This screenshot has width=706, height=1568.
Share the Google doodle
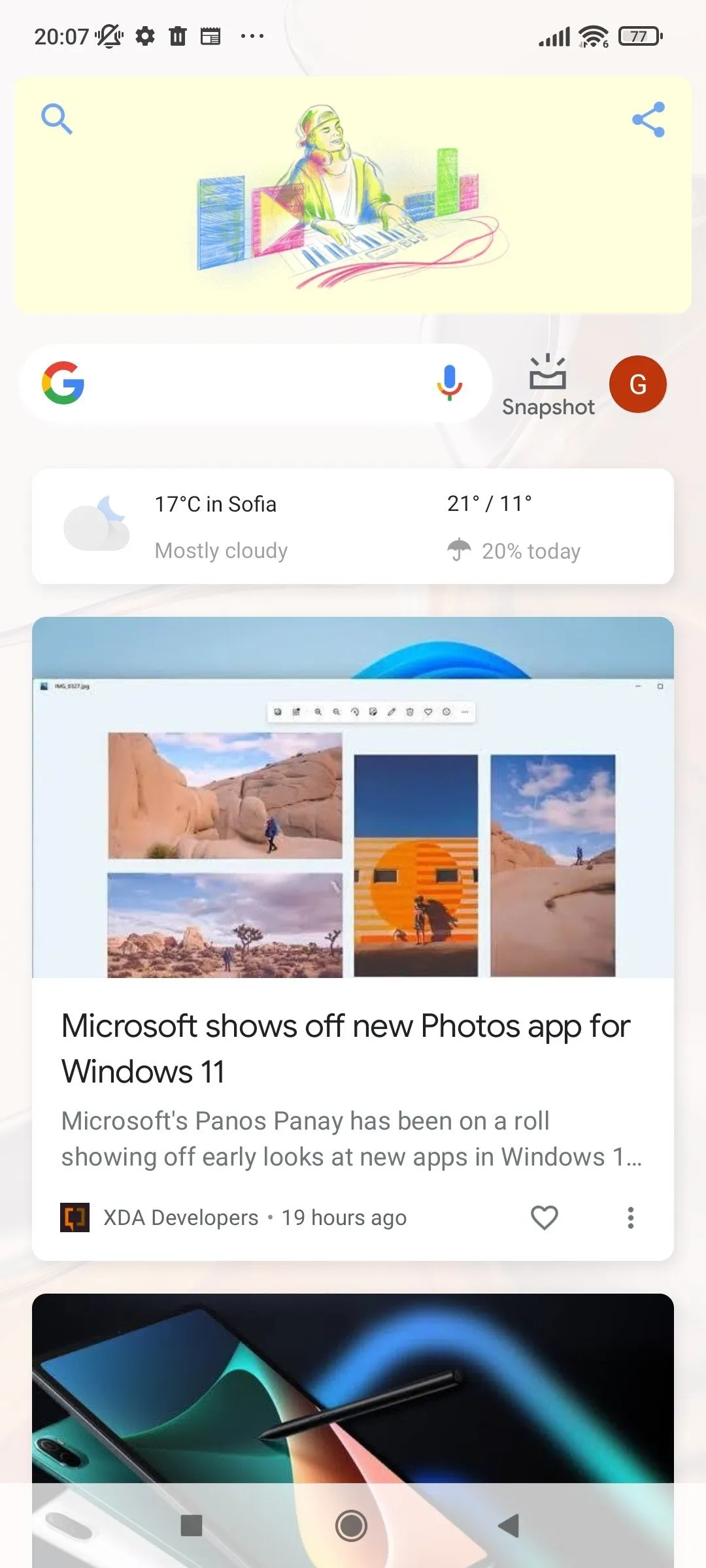(648, 120)
